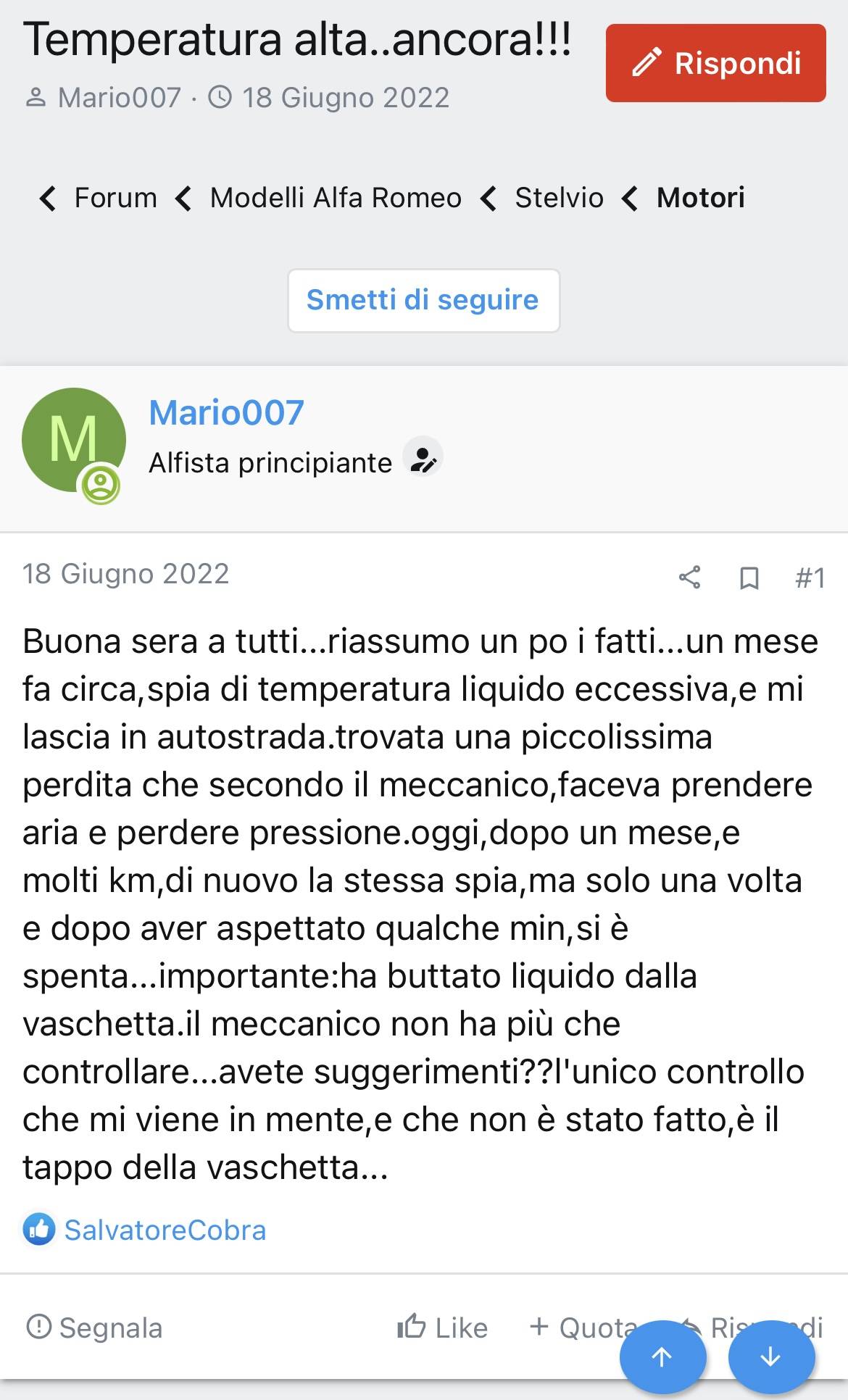Jump to bottom with the down arrow

(771, 1357)
